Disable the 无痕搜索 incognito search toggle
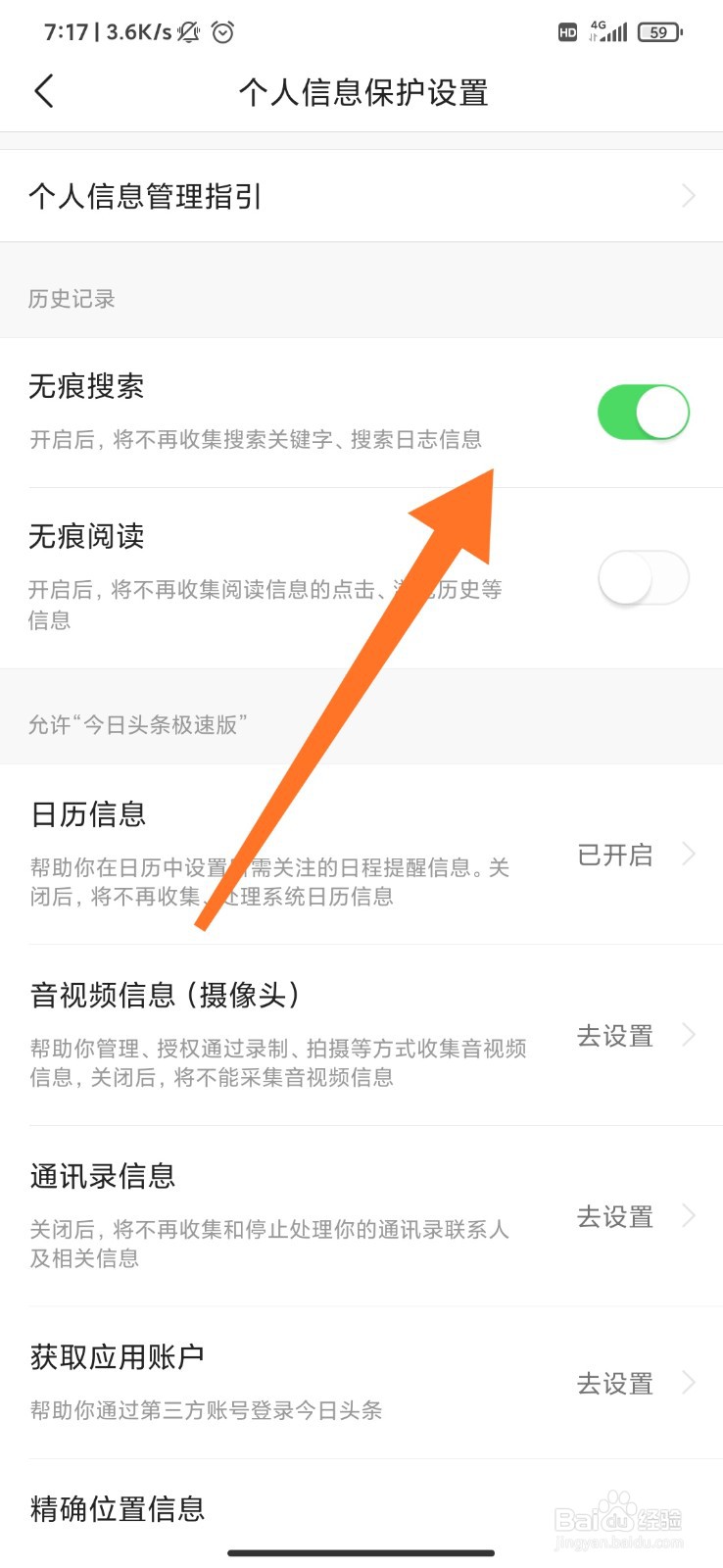Viewport: 723px width, 1568px height. click(x=644, y=412)
